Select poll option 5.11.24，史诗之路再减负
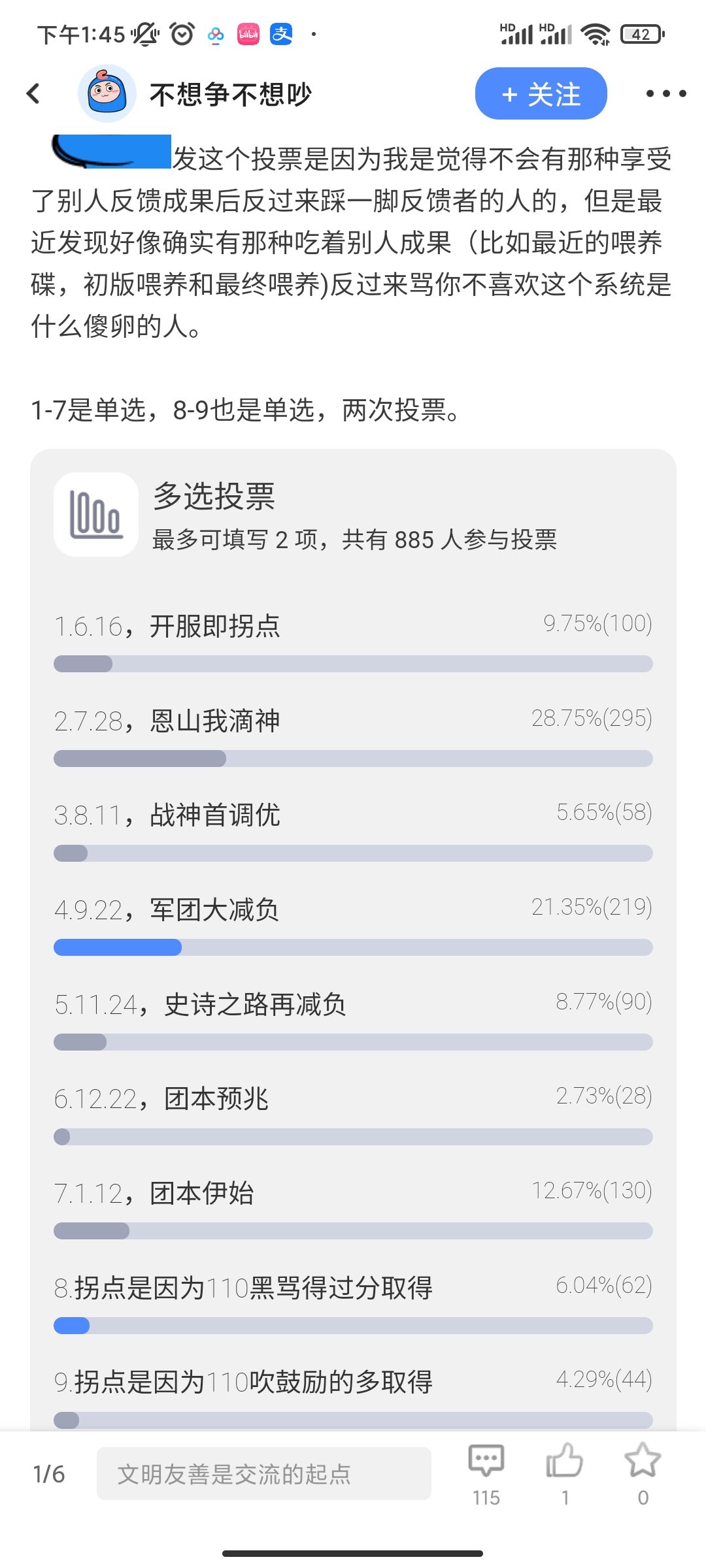Viewport: 706px width, 1568px height. click(353, 1020)
